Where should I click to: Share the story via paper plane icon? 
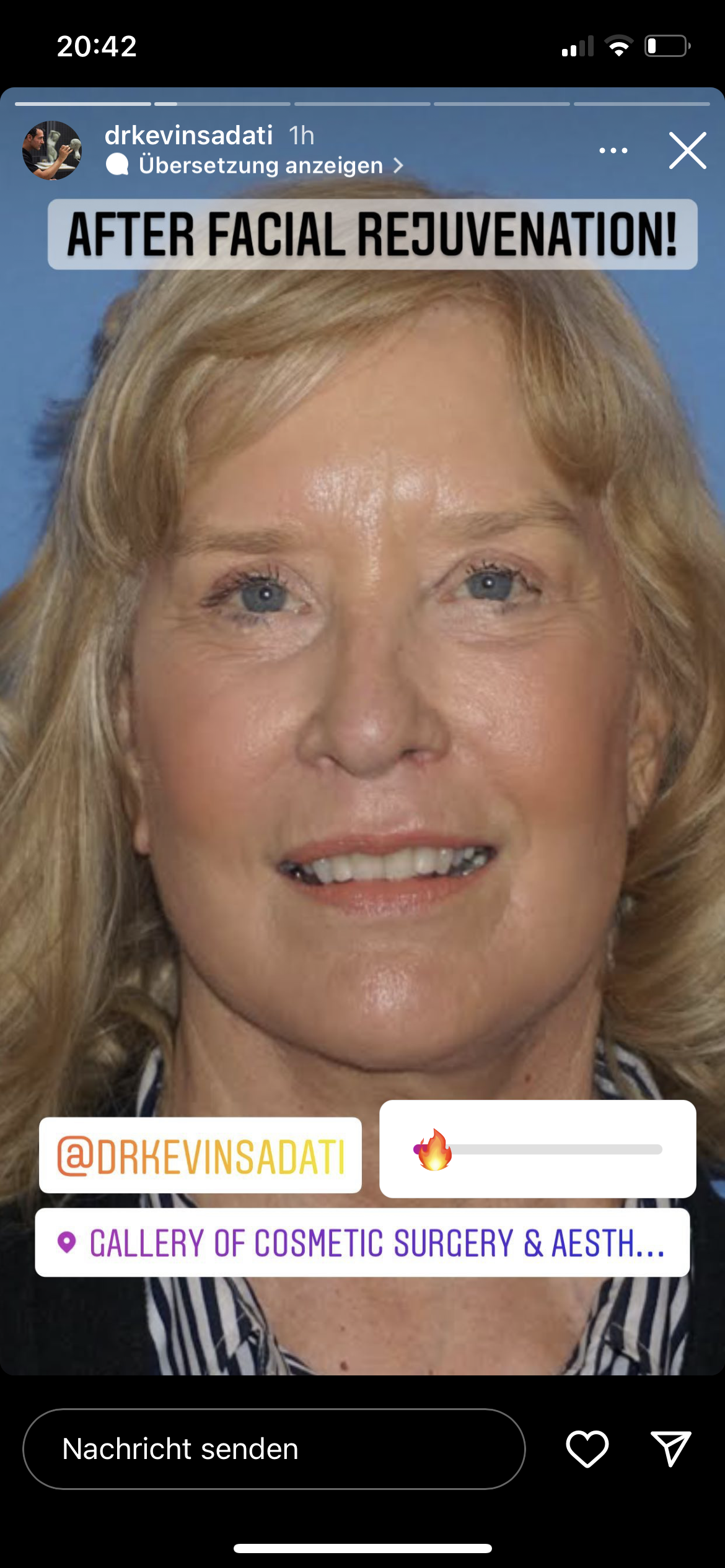[670, 1449]
